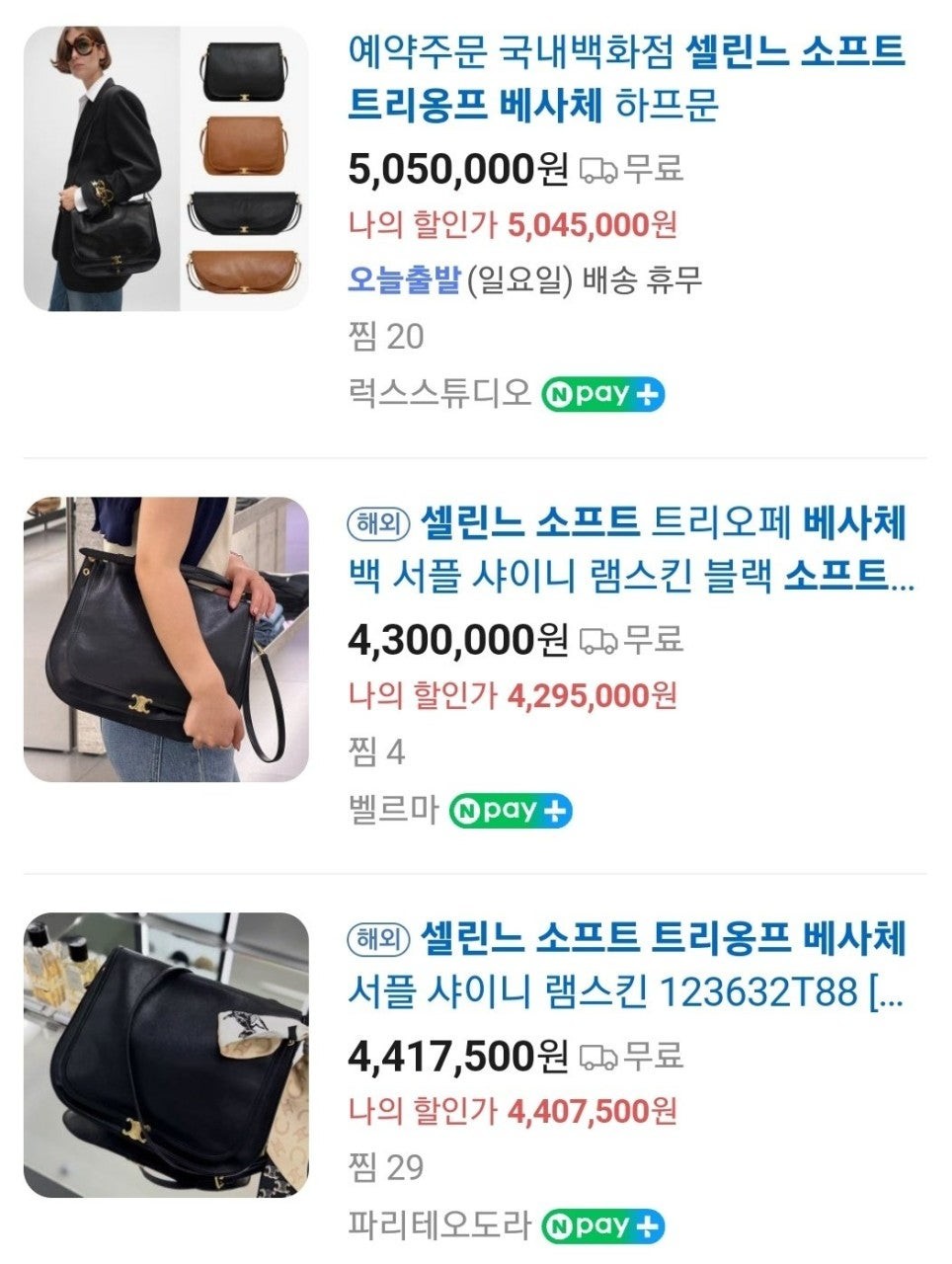Visit the 파리테오도라 seller store
This screenshot has height=1264, width=952.
439,1225
